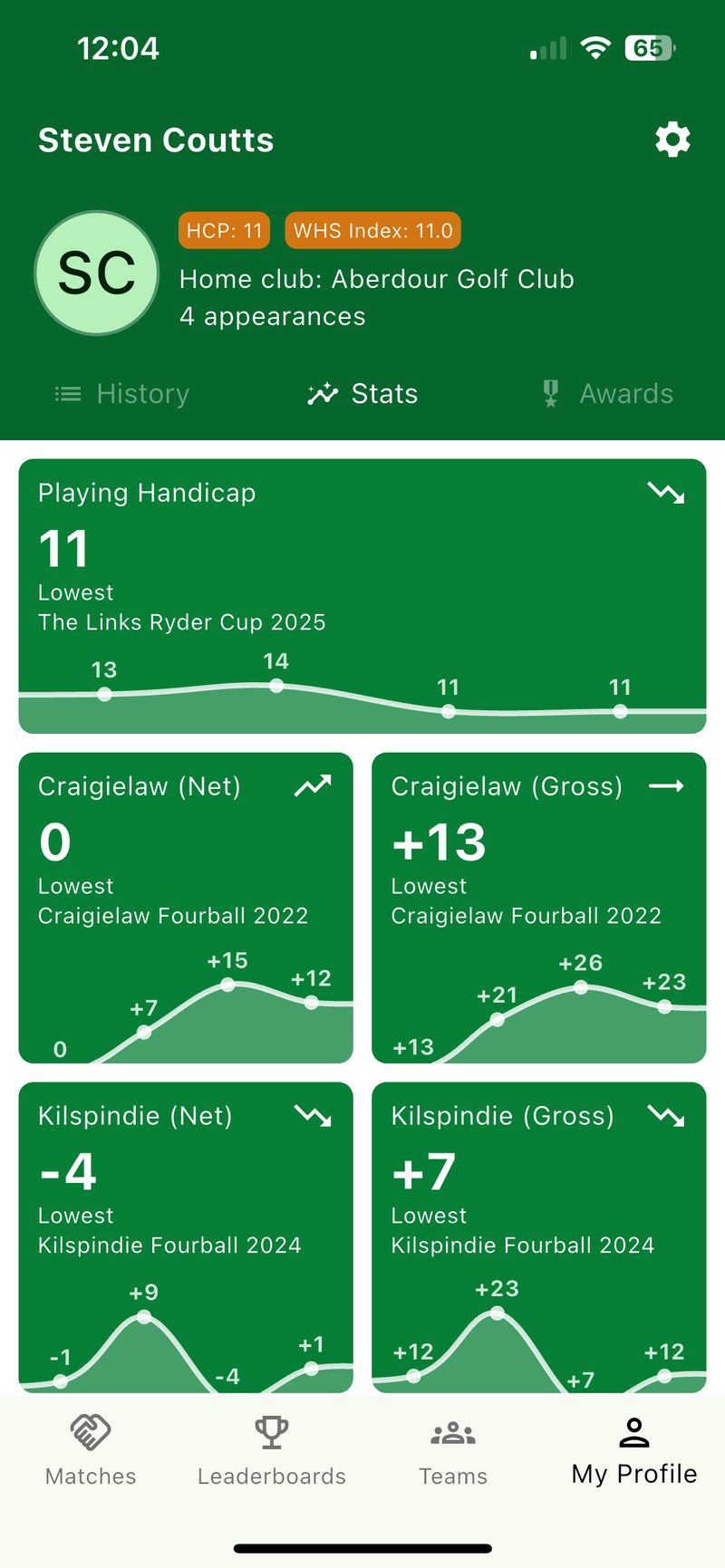The image size is (725, 1568).
Task: Select the Stats tab
Action: 362,393
